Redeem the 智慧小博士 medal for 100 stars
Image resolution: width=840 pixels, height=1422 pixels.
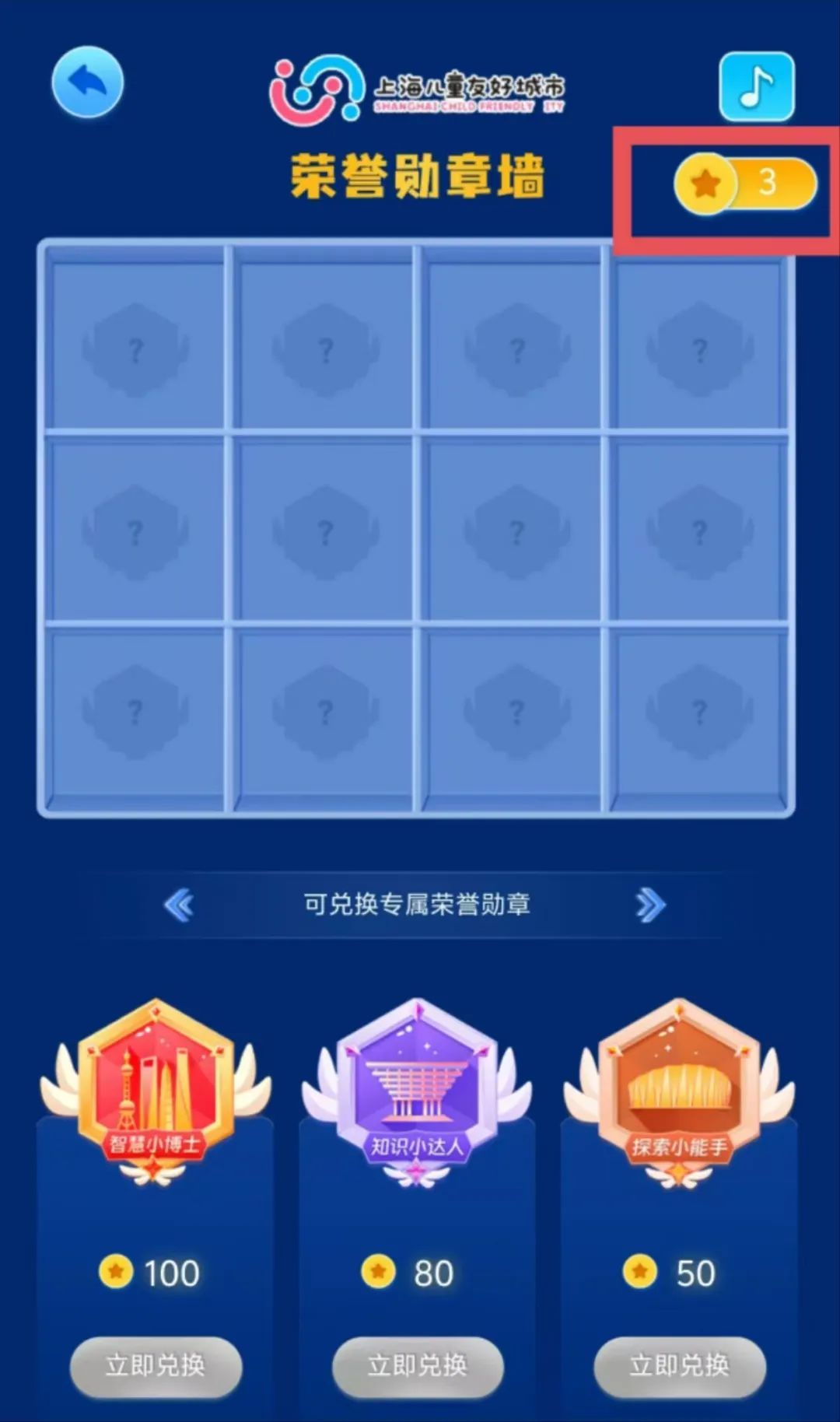pos(156,1365)
